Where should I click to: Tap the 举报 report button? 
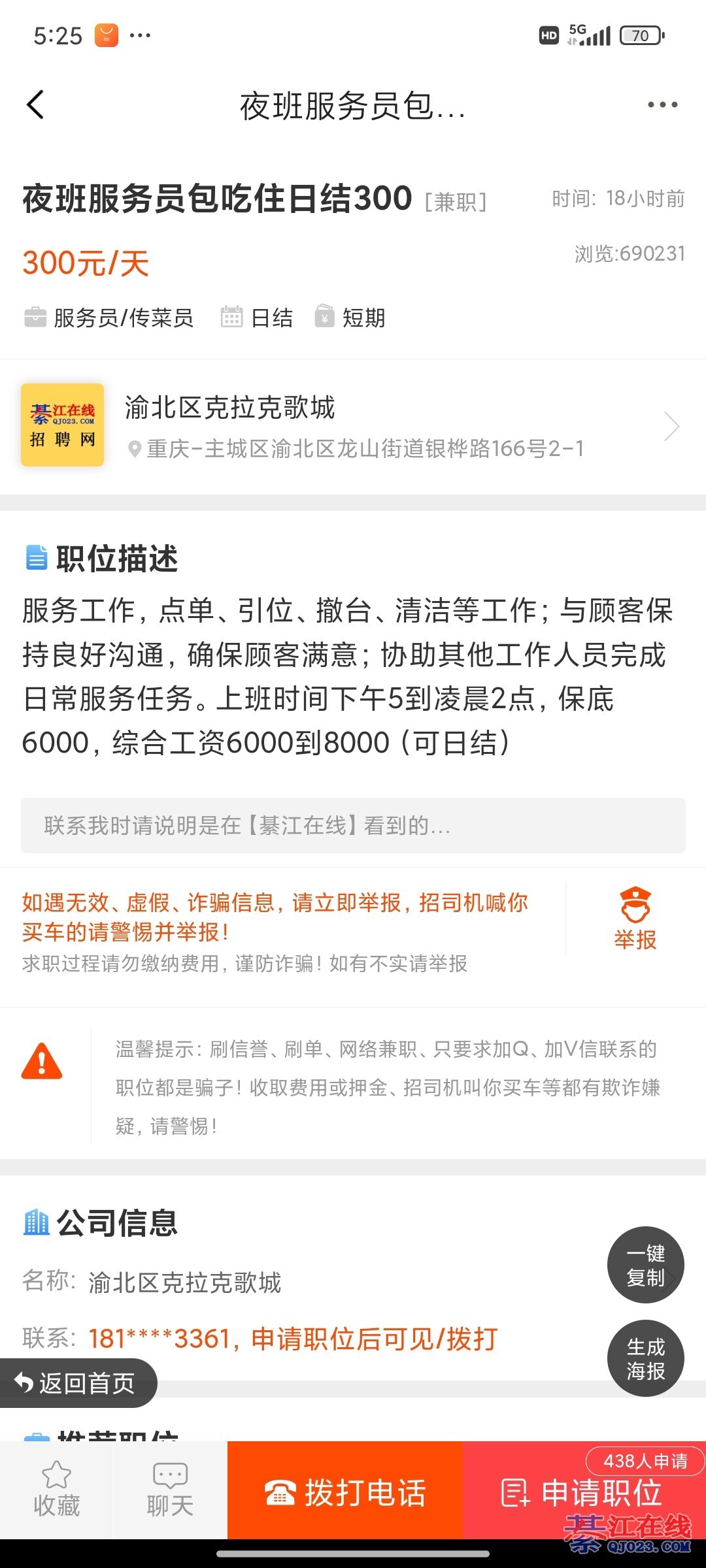pyautogui.click(x=635, y=918)
